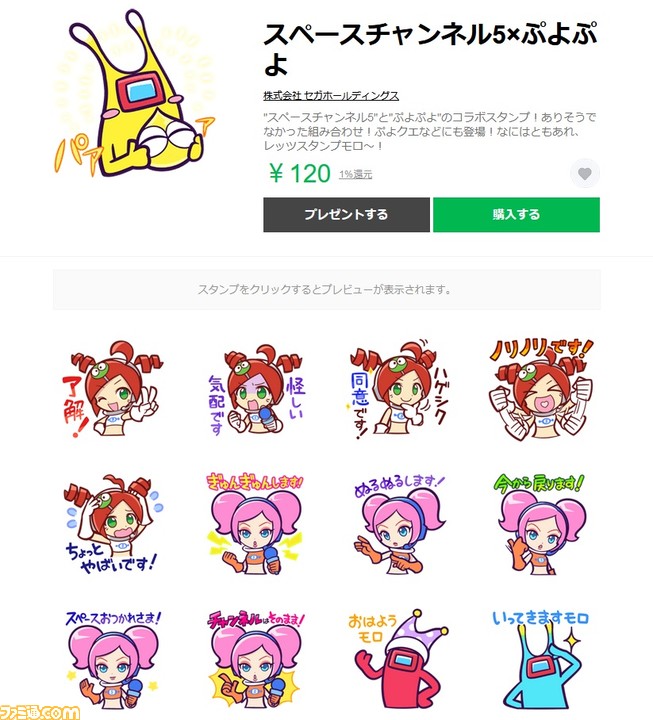Preview the ノリノリです! sticker

(541, 389)
